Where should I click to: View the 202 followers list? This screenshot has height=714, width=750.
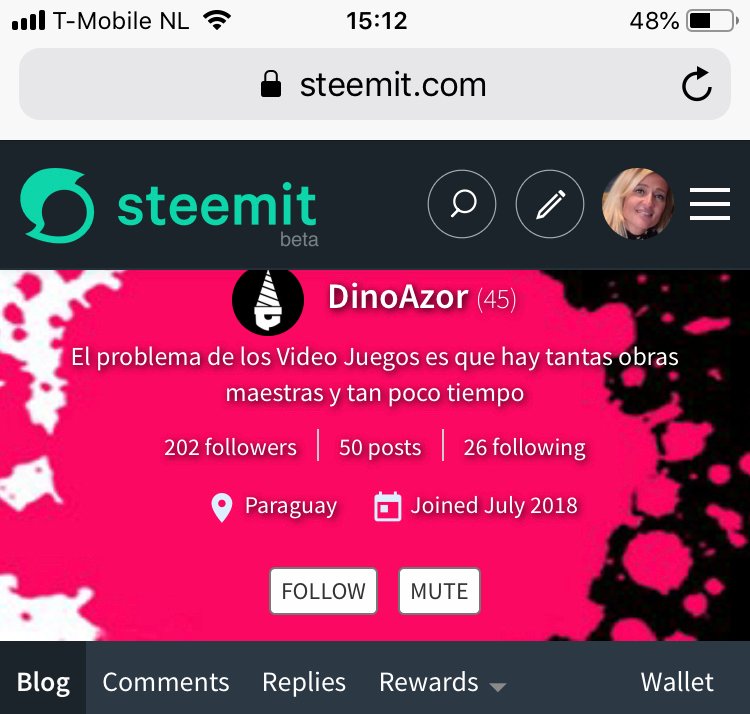(230, 447)
